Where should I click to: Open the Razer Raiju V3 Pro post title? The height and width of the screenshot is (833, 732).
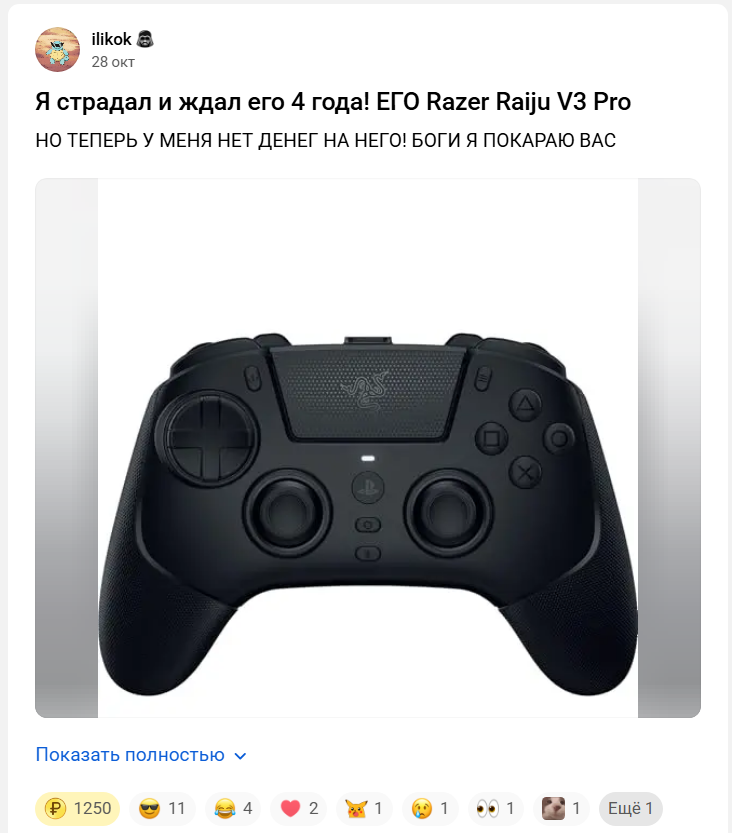[333, 103]
